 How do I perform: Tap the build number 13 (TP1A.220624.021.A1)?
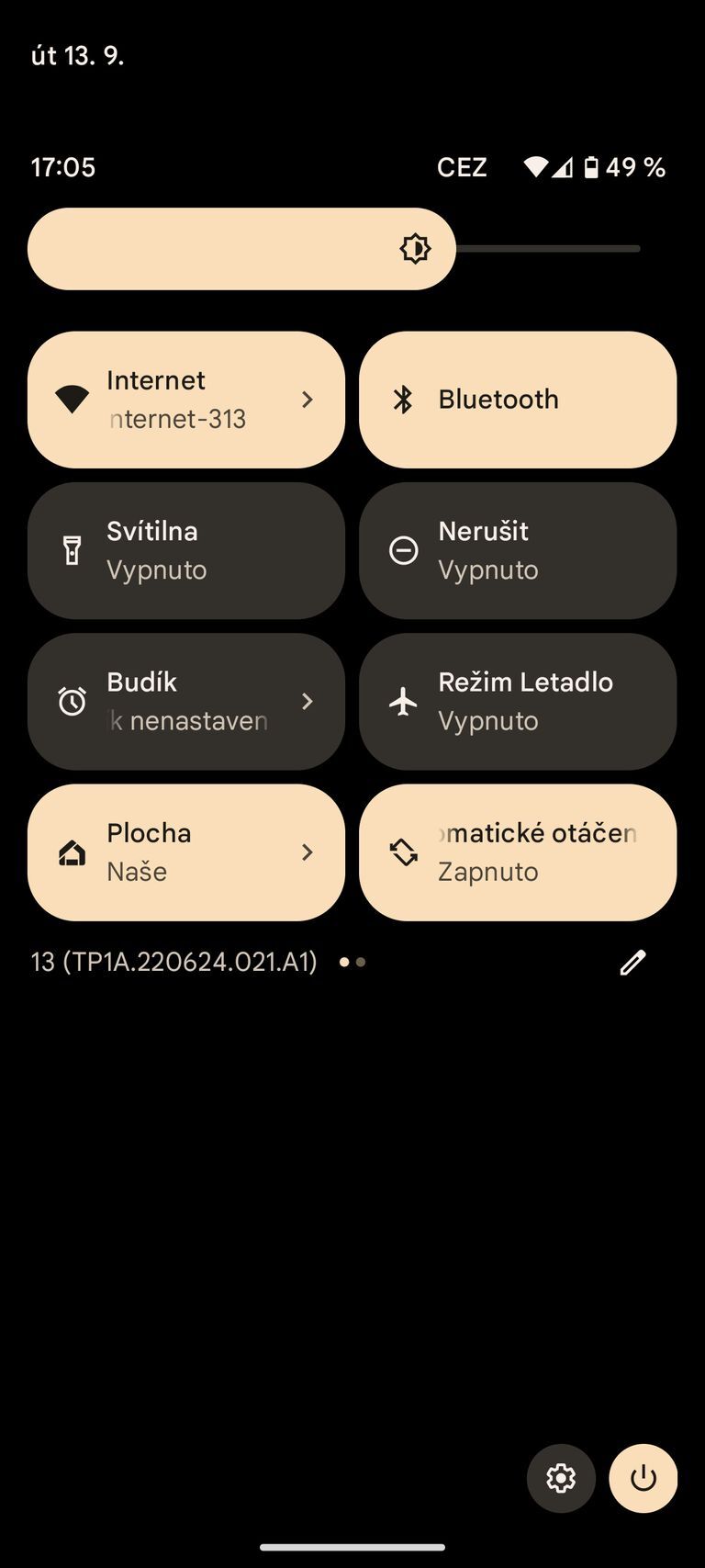point(173,962)
